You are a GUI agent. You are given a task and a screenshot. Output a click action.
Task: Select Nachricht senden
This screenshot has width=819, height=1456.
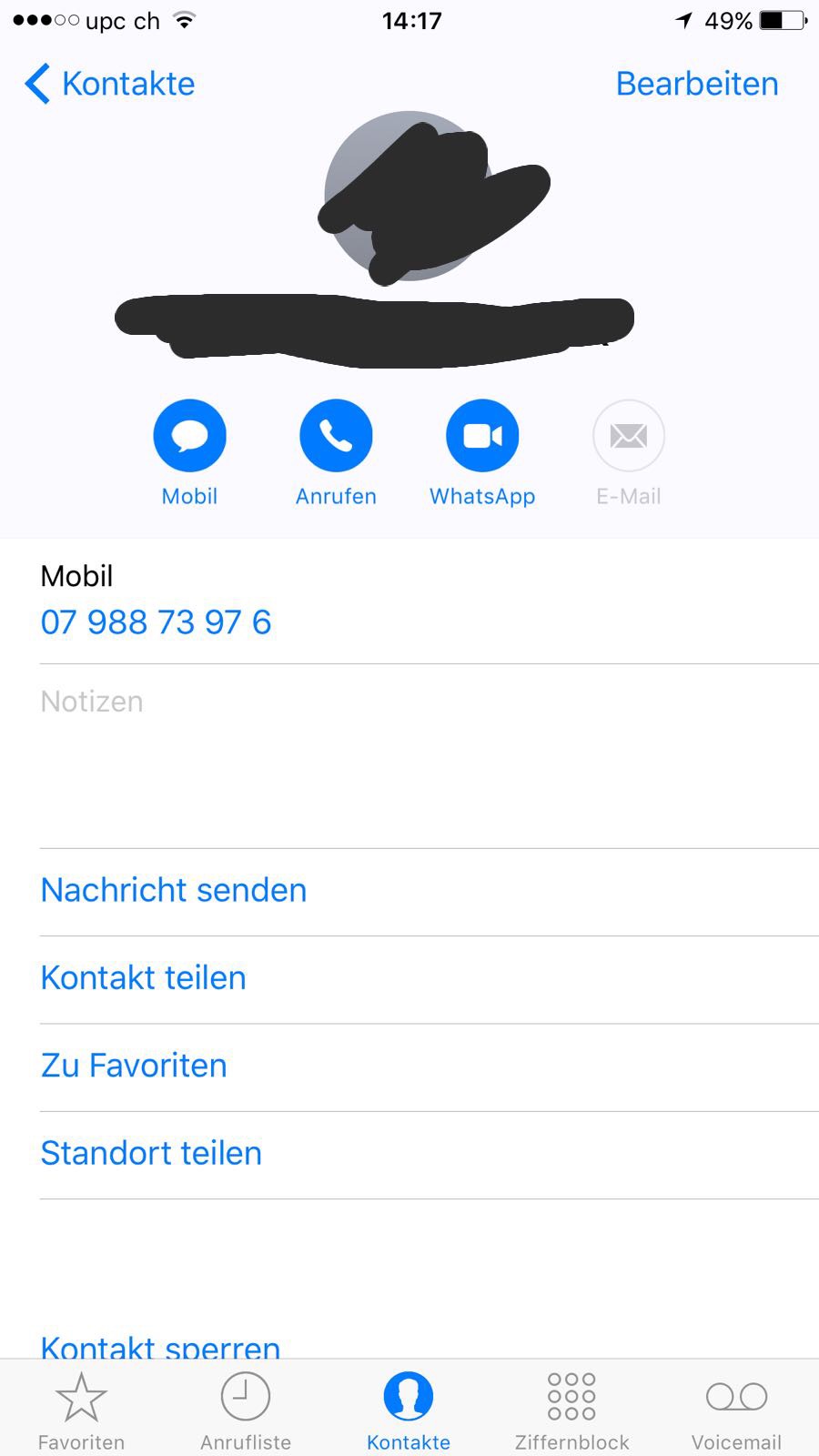coord(430,892)
